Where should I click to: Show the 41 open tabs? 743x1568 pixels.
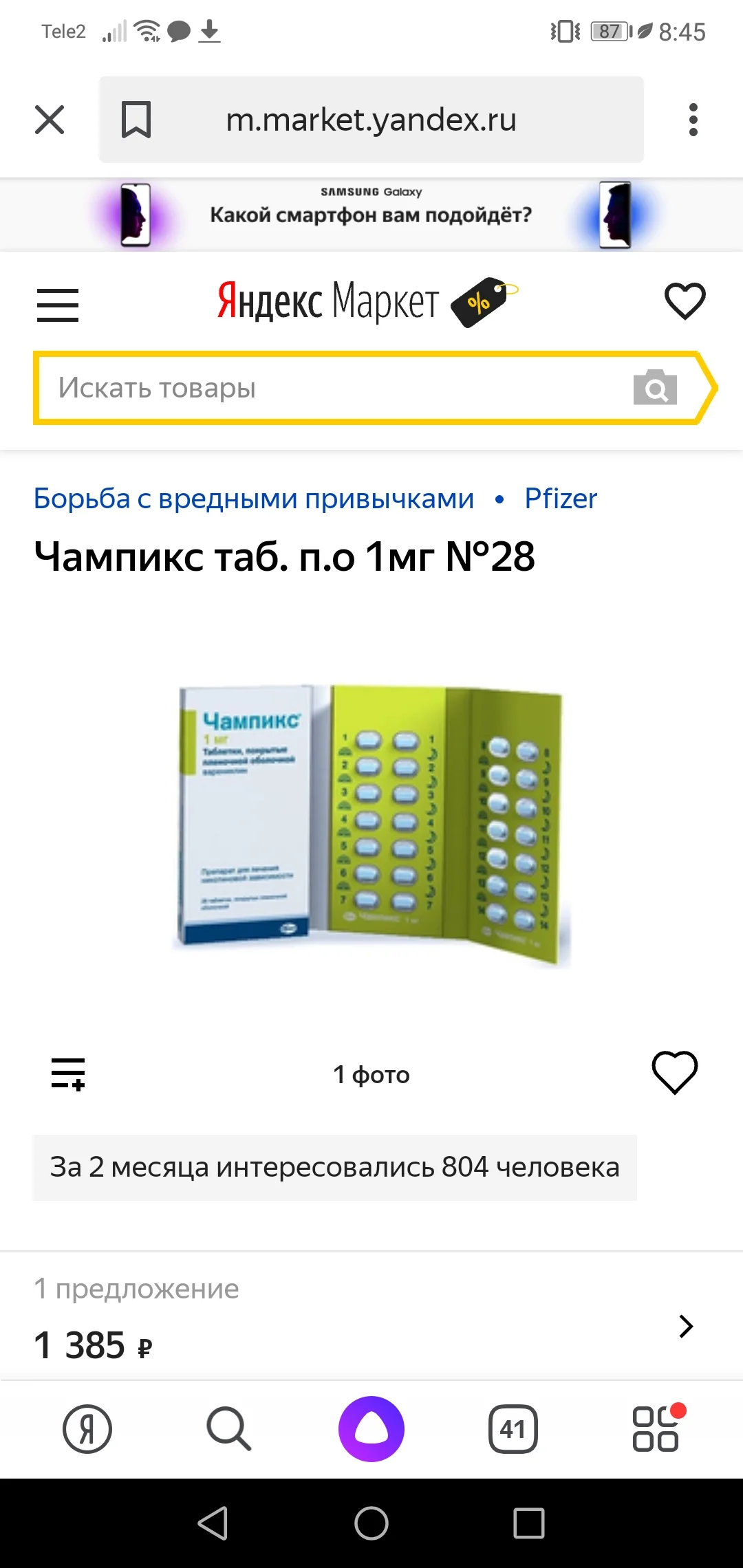pyautogui.click(x=513, y=1429)
